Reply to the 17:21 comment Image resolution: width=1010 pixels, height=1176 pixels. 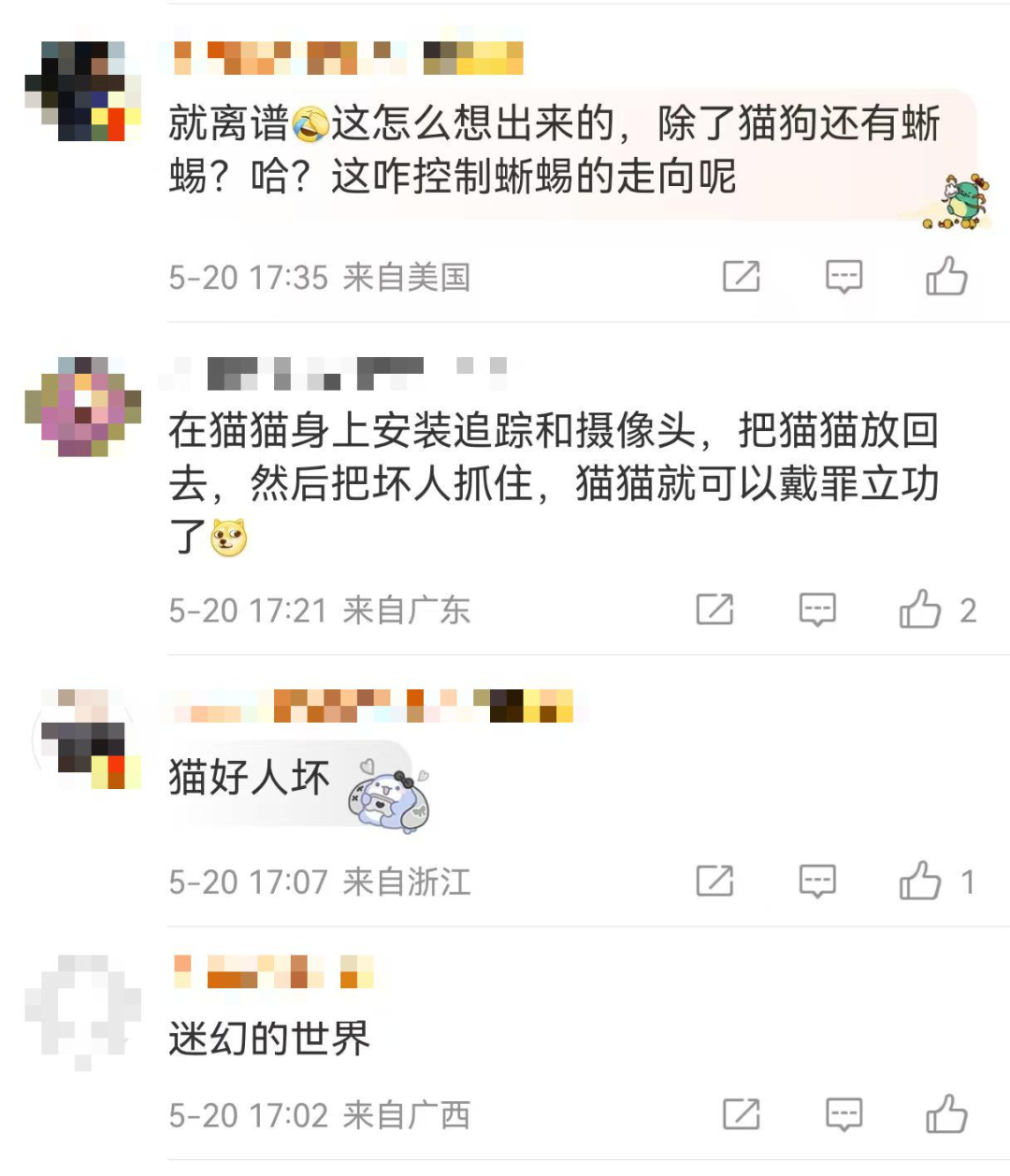(817, 610)
